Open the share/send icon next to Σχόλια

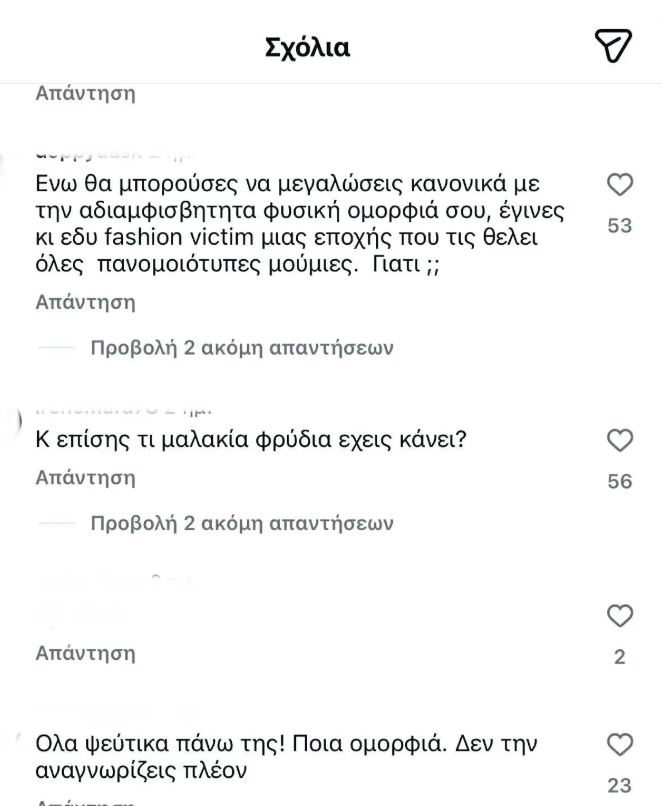point(613,45)
